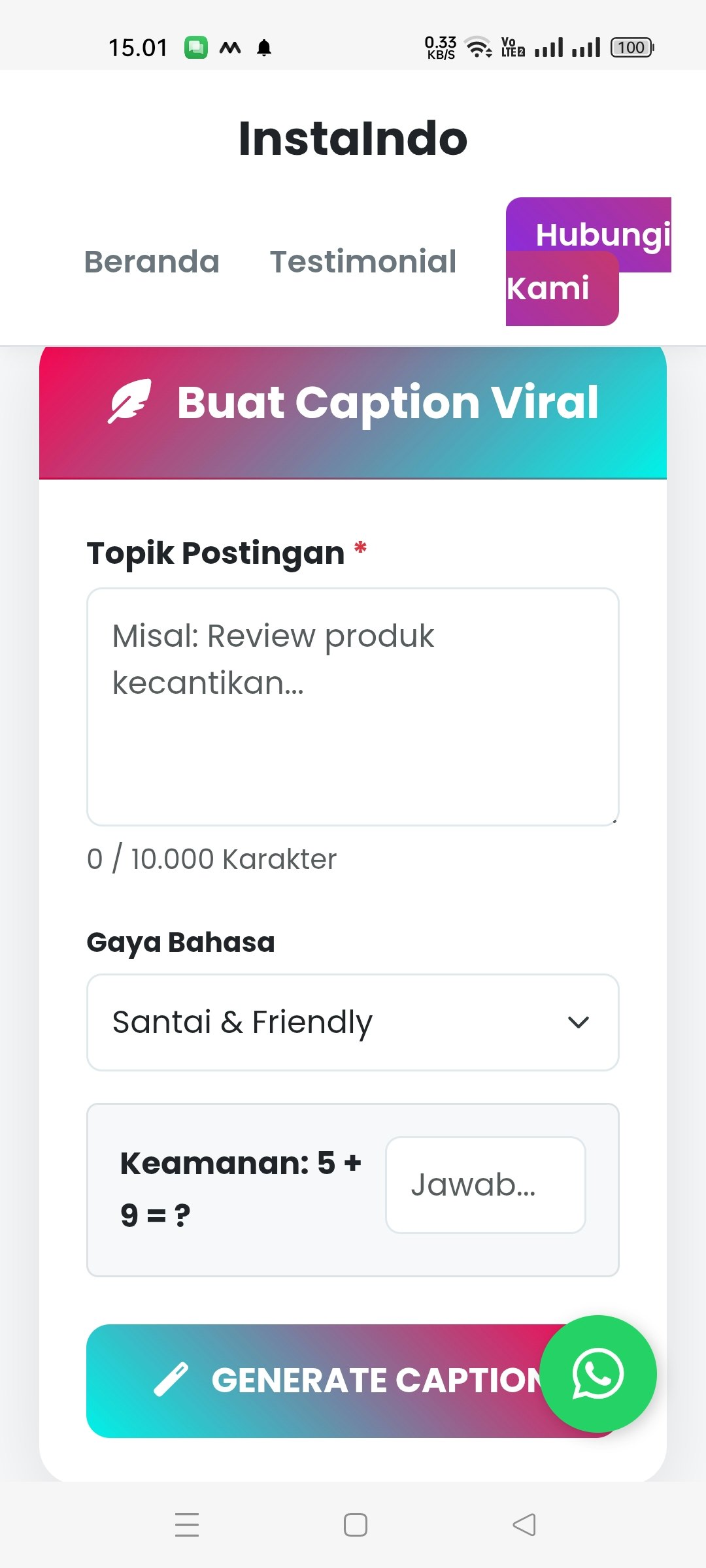Image resolution: width=706 pixels, height=1568 pixels.
Task: Select a different language style option
Action: pyautogui.click(x=353, y=1022)
